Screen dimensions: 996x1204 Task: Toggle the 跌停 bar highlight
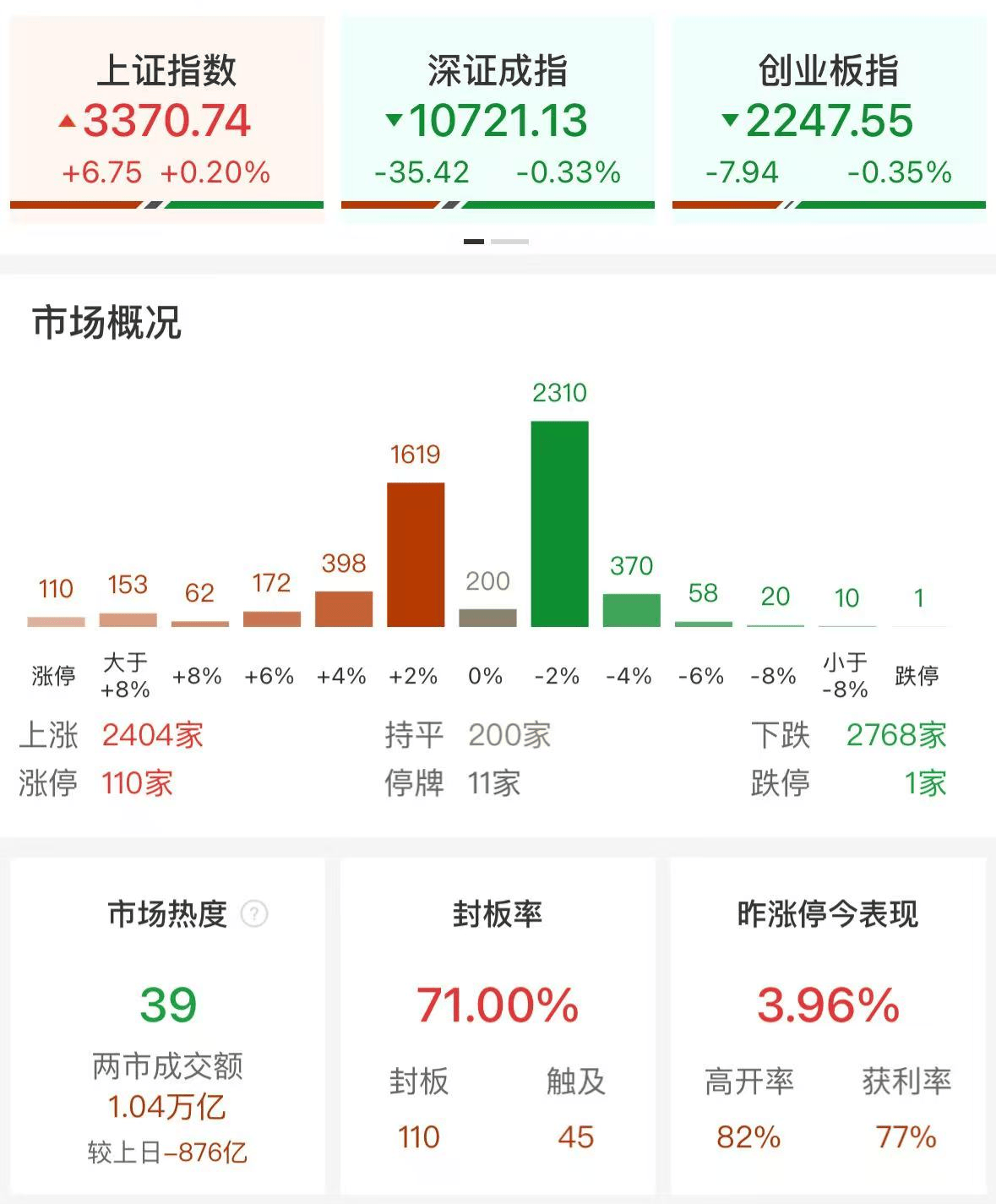[917, 625]
